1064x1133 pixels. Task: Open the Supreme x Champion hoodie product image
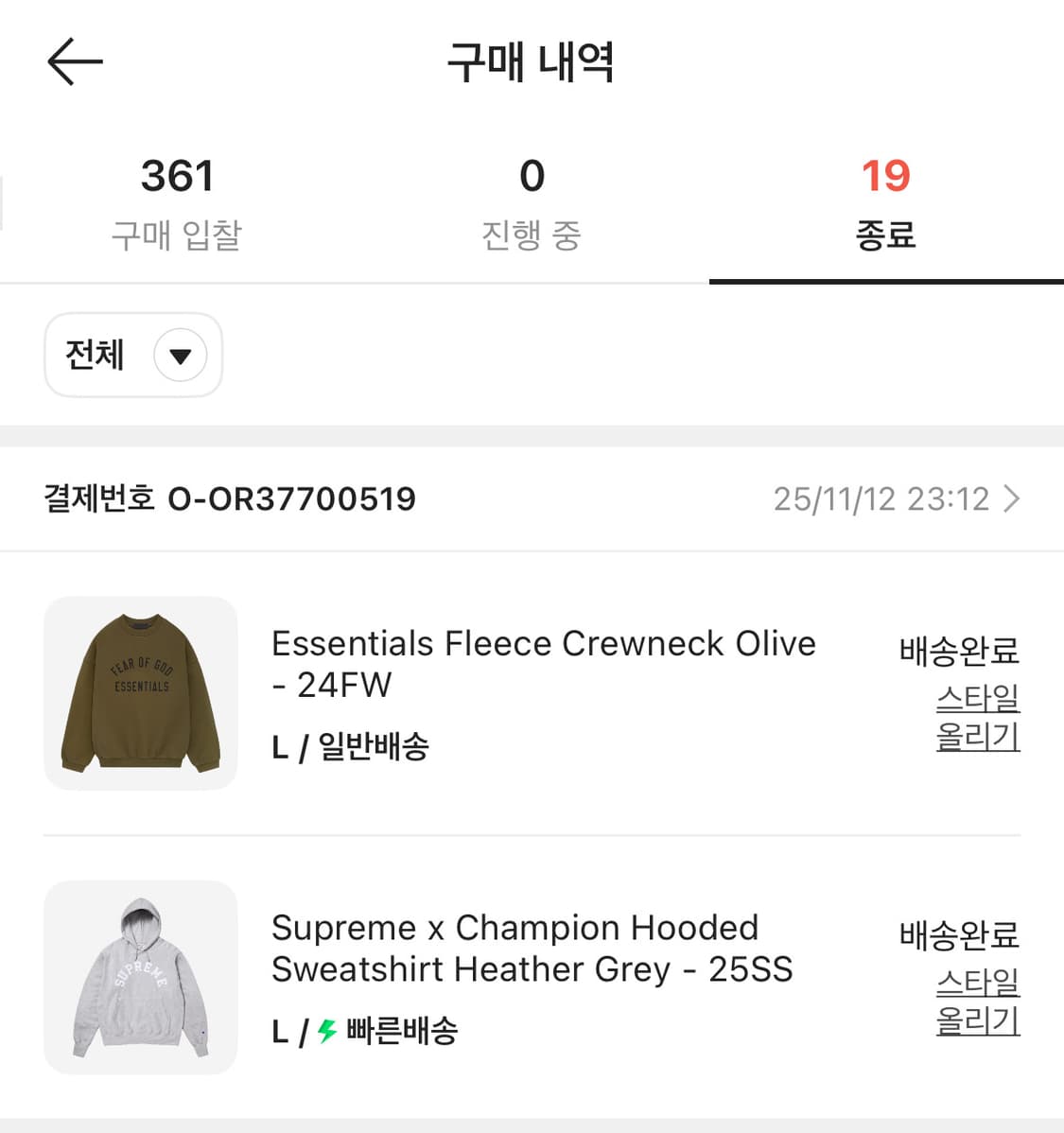tap(139, 978)
